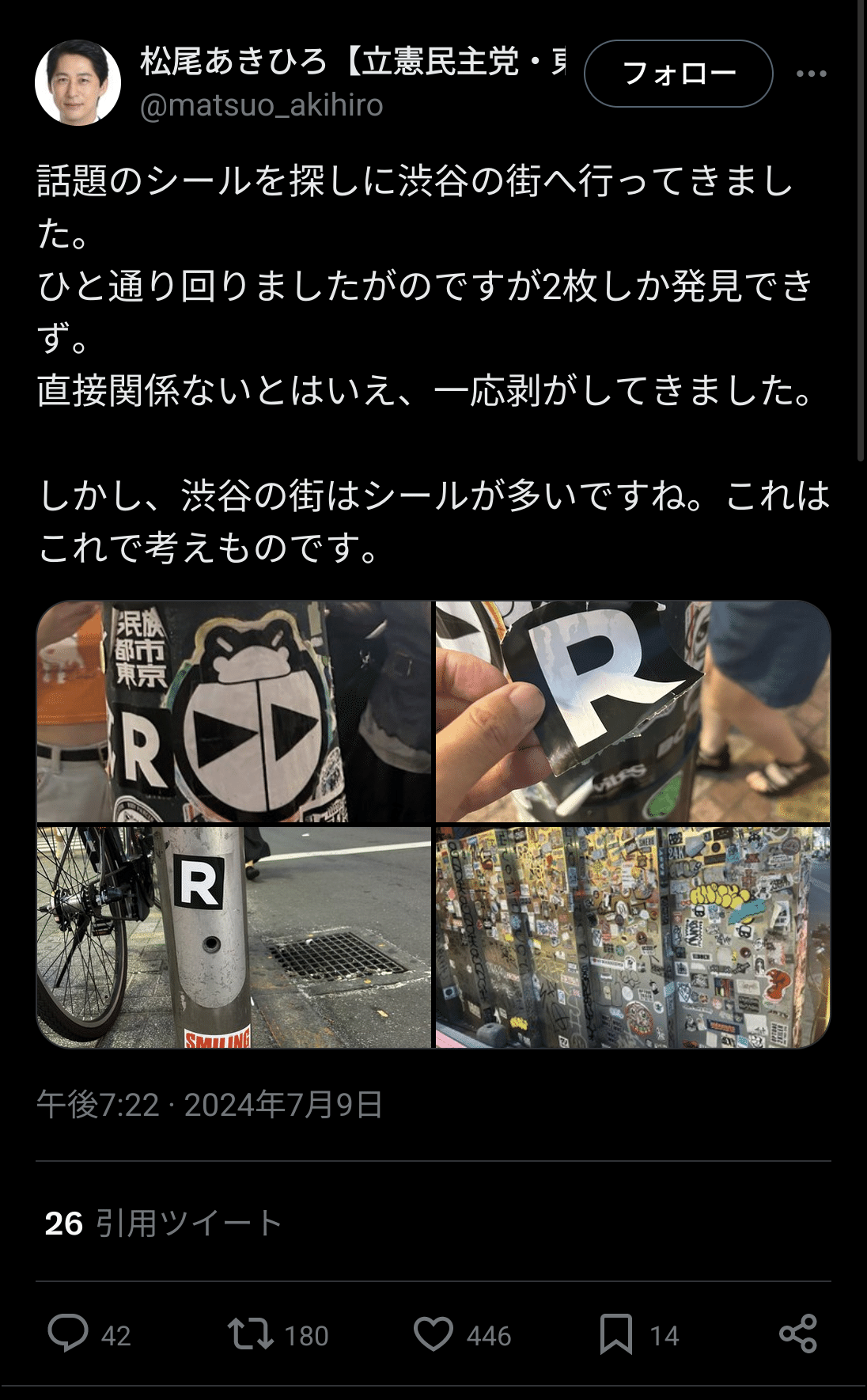Viewport: 867px width, 1400px height.
Task: Open the post timestamp 午後7:22
Action: (x=98, y=1105)
